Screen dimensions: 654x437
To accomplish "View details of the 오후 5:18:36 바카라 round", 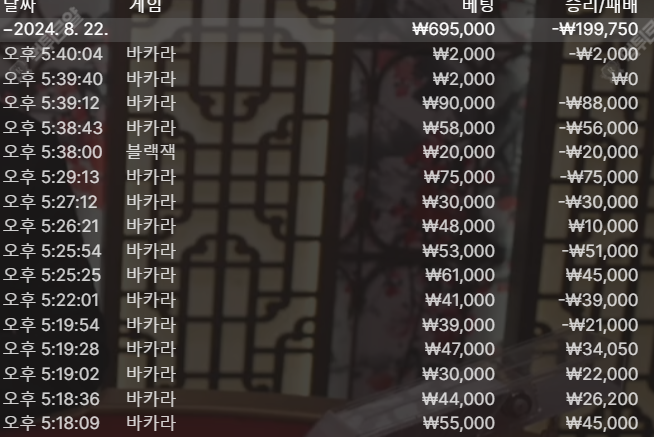I will (x=320, y=398).
